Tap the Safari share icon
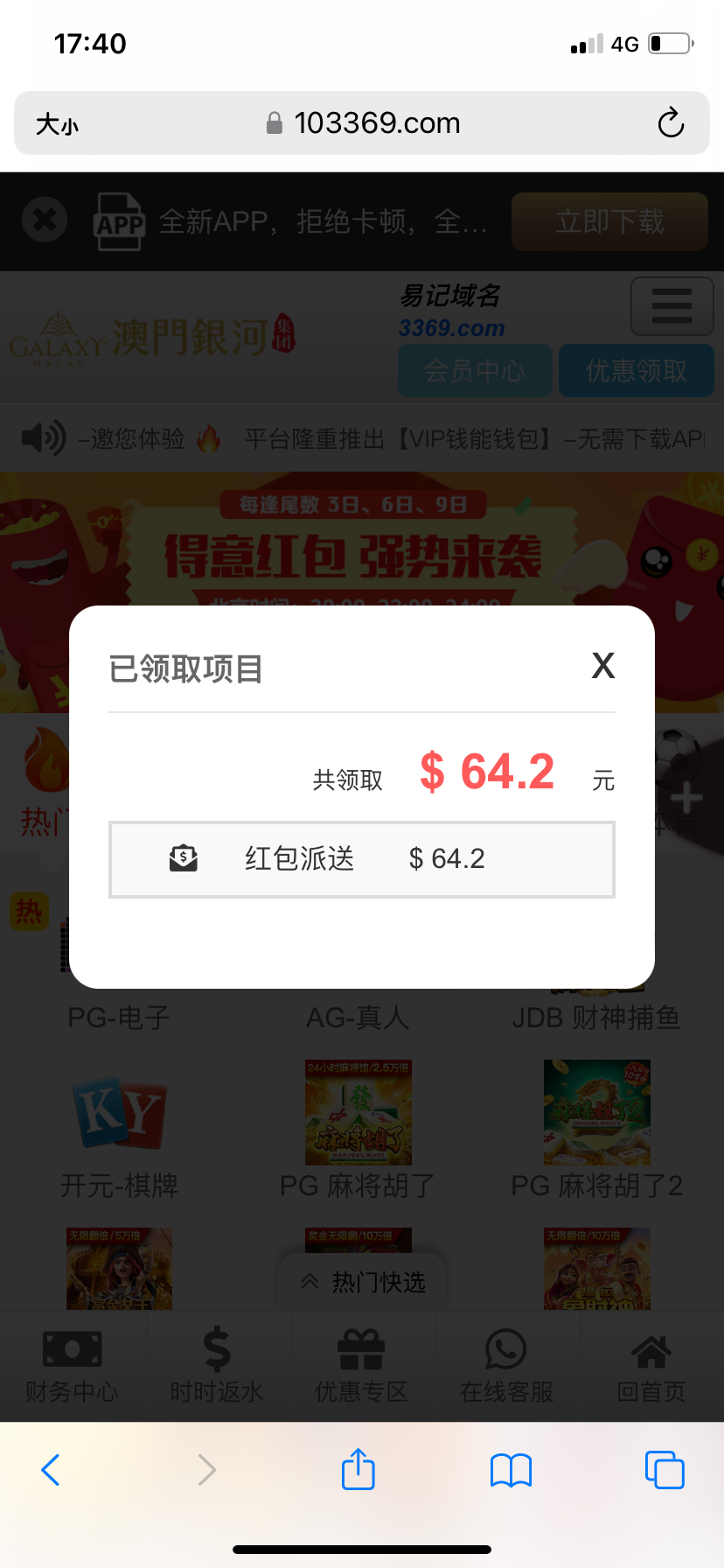This screenshot has height=1568, width=724. [357, 1469]
